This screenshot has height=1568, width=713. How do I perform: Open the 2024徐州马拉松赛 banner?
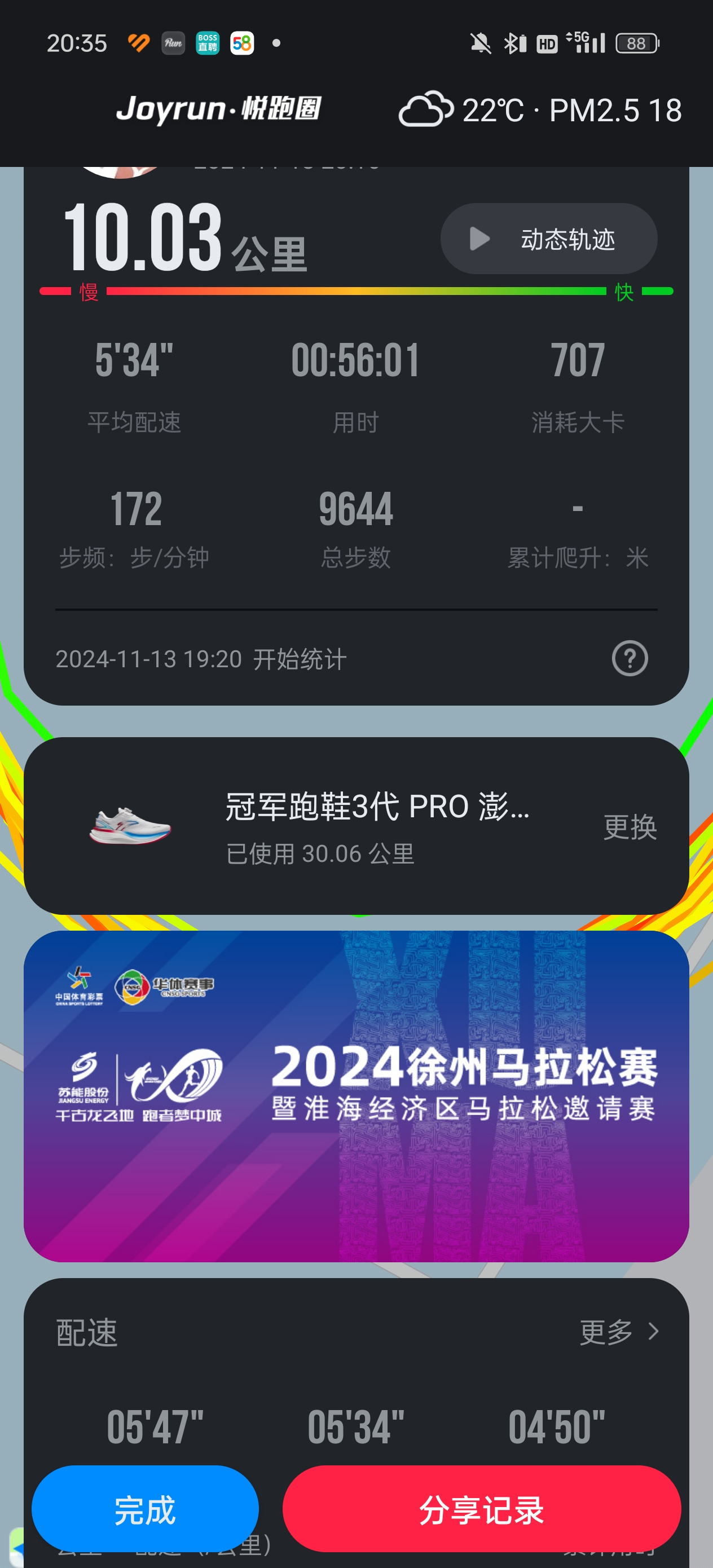click(356, 1096)
